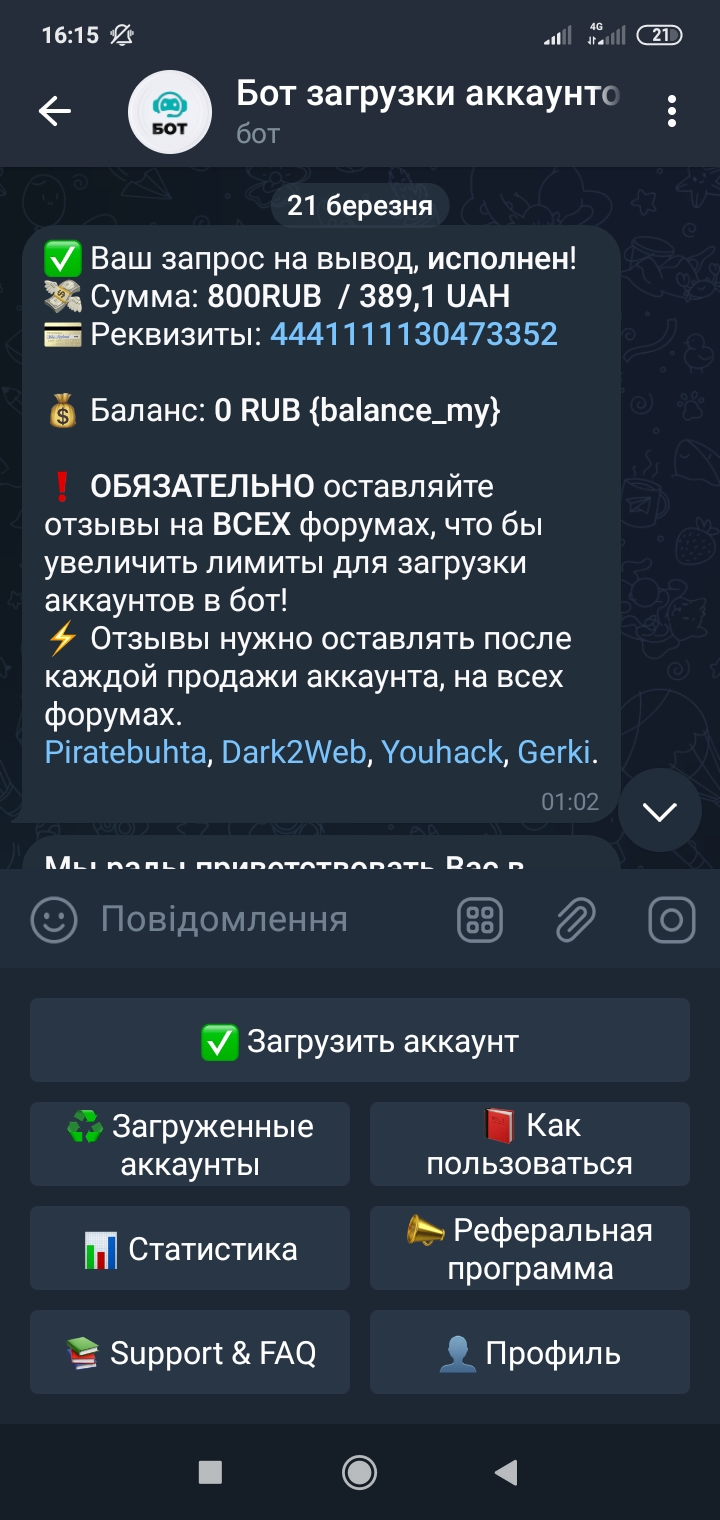The image size is (720, 1520).
Task: Open the camera icon in the message bar
Action: [671, 919]
